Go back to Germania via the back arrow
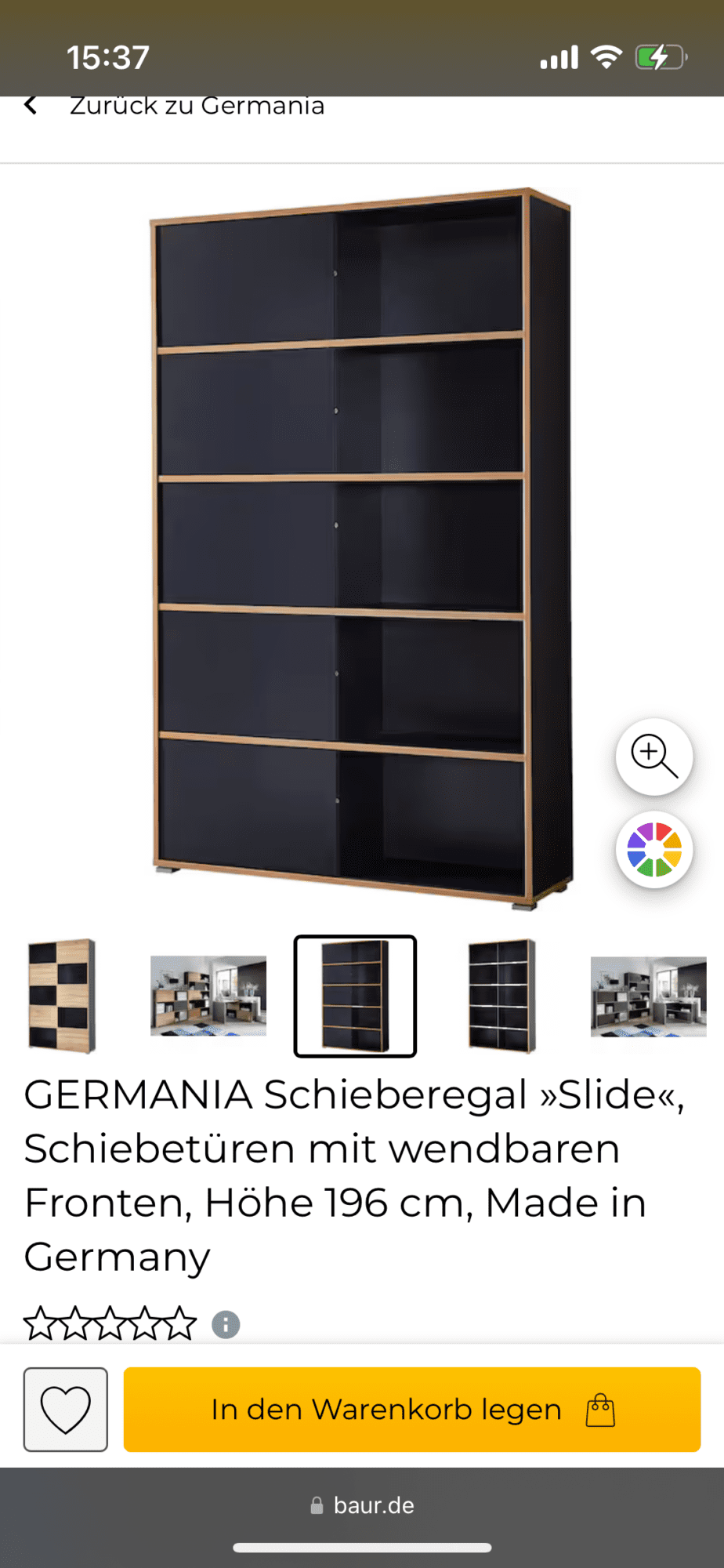Viewport: 724px width, 1568px height. (31, 105)
